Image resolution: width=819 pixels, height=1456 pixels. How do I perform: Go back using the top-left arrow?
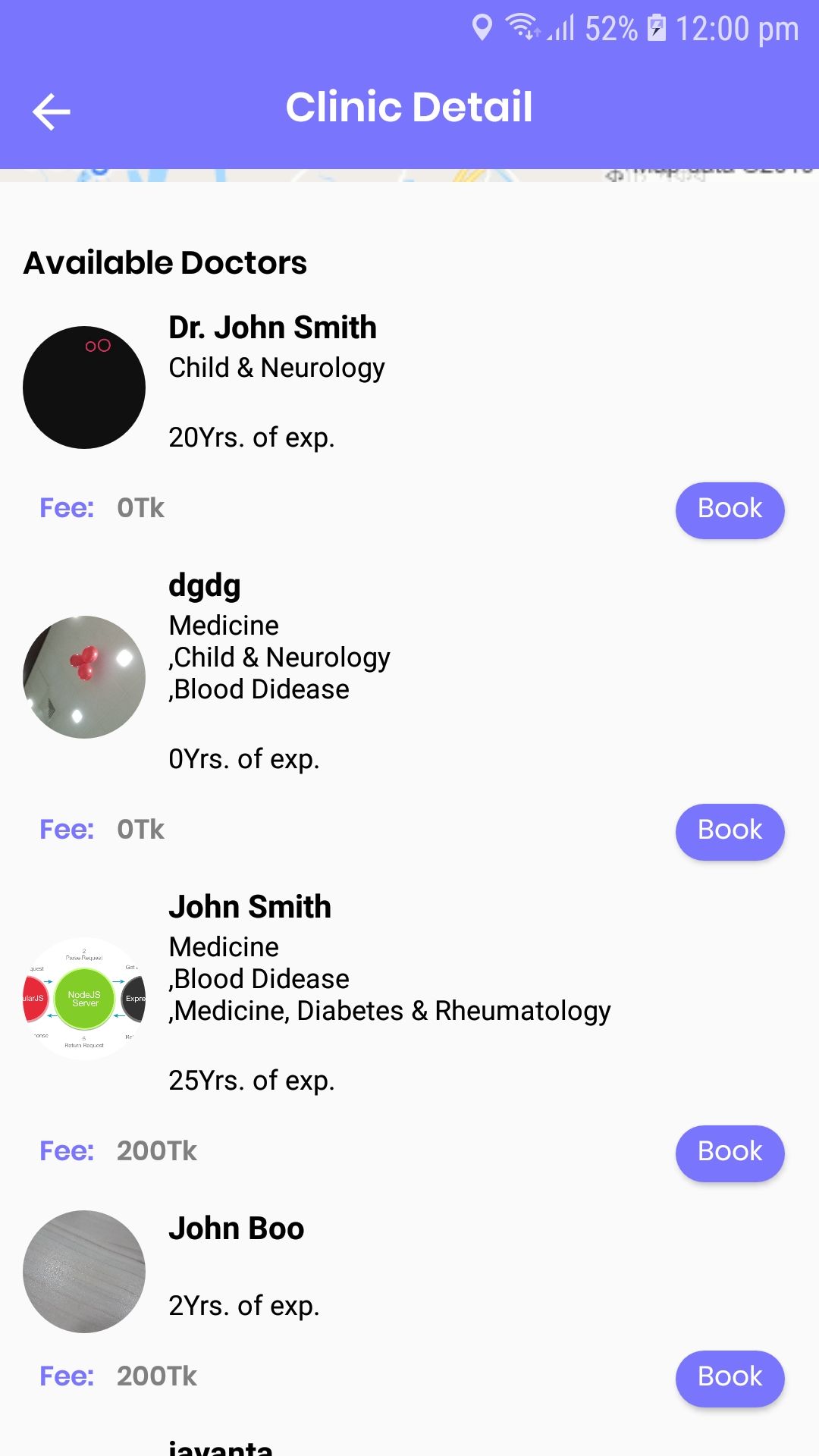[x=52, y=111]
